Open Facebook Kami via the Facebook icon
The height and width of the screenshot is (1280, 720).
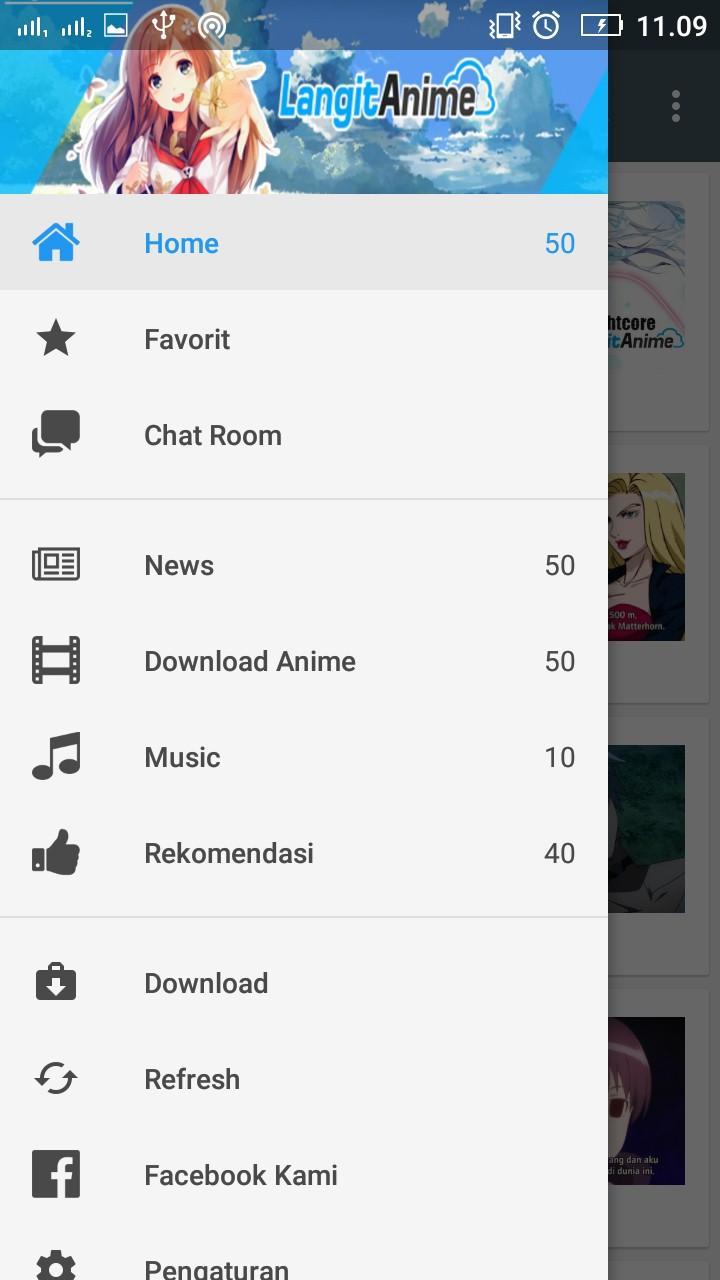pyautogui.click(x=56, y=1175)
